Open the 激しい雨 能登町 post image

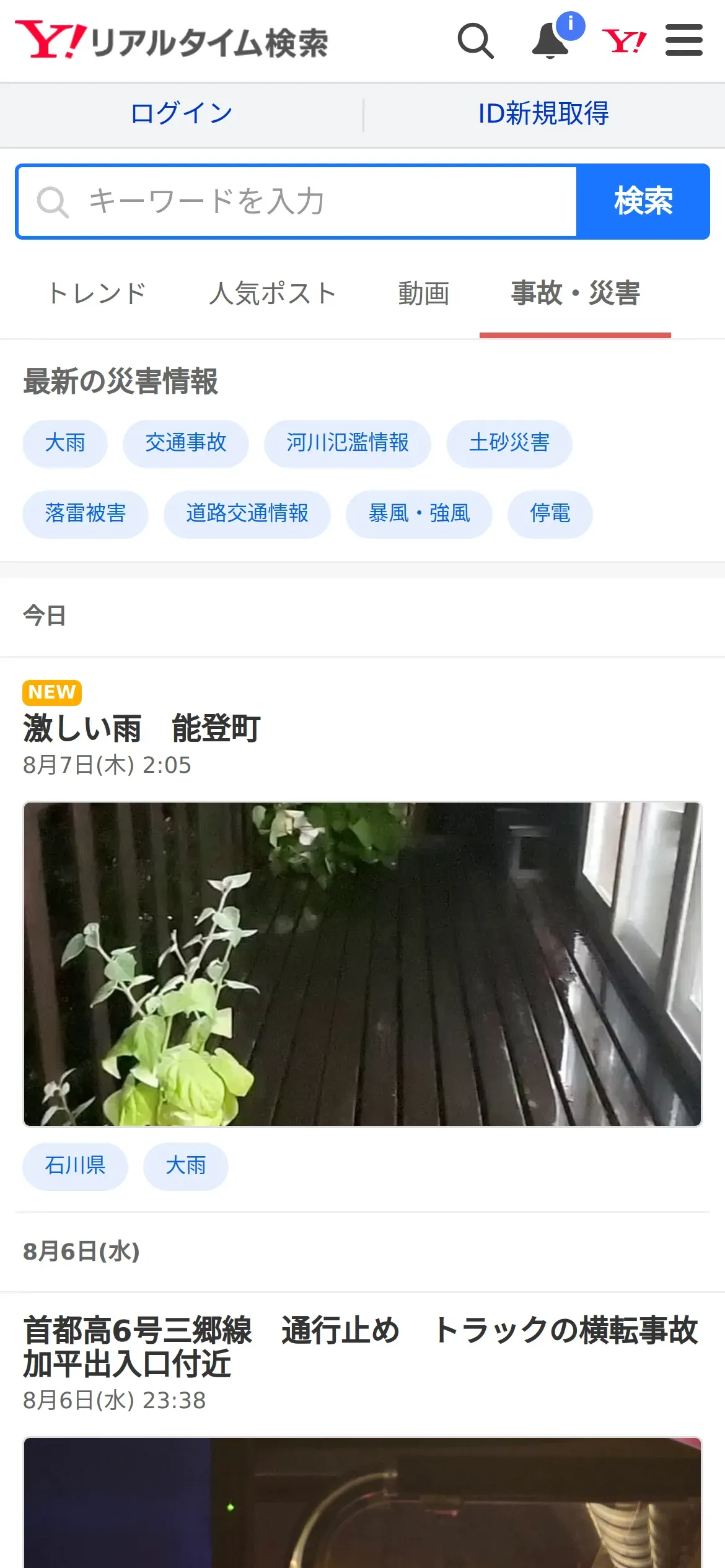[362, 964]
